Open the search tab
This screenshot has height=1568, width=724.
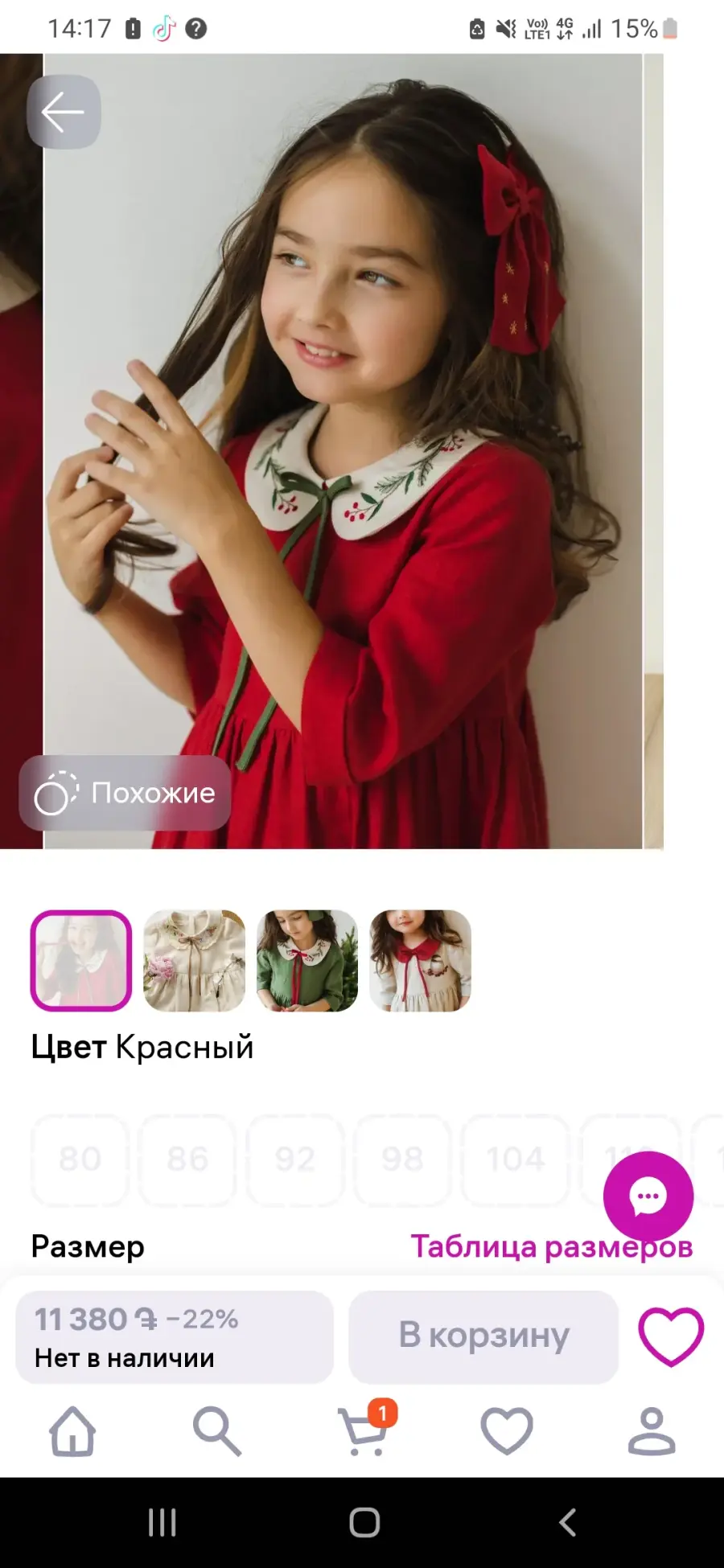[x=217, y=1431]
